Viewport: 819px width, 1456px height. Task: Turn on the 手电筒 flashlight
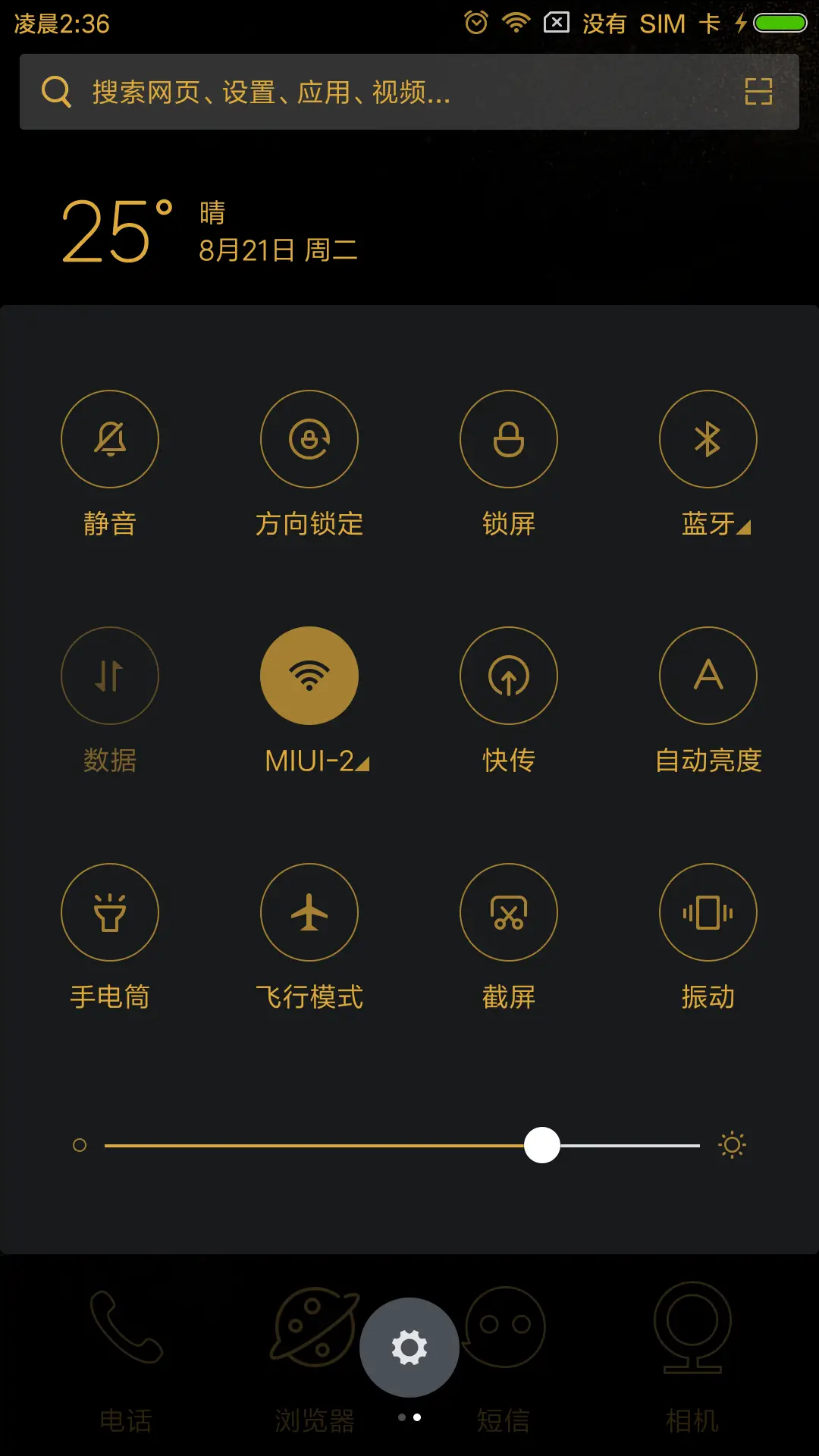click(110, 912)
